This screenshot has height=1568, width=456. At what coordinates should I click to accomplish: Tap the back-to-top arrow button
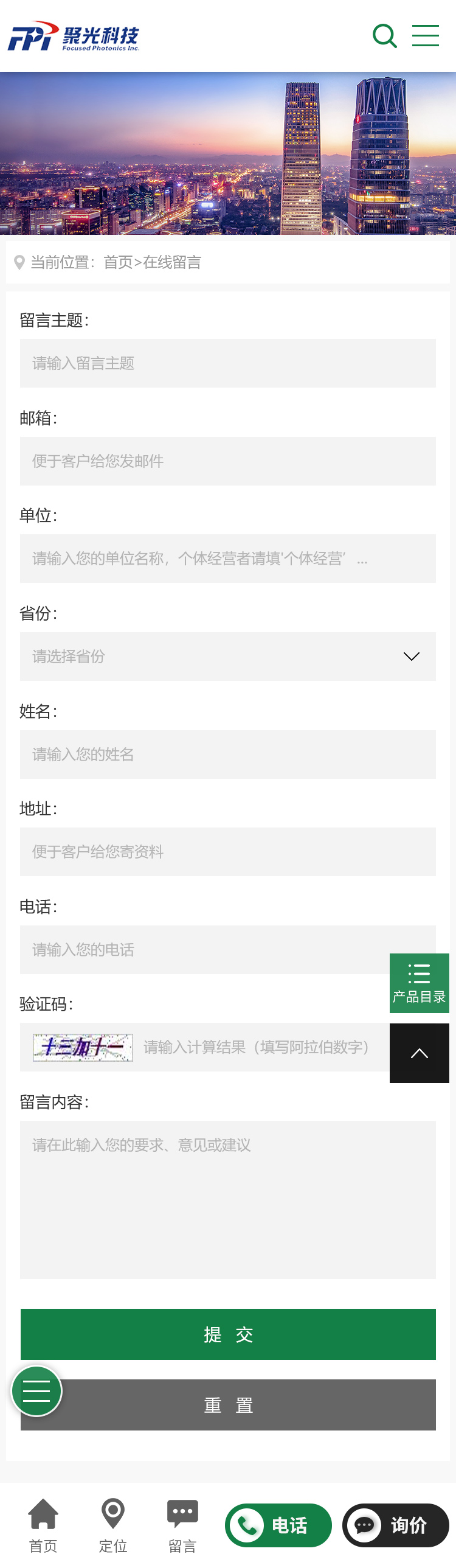pos(419,1053)
